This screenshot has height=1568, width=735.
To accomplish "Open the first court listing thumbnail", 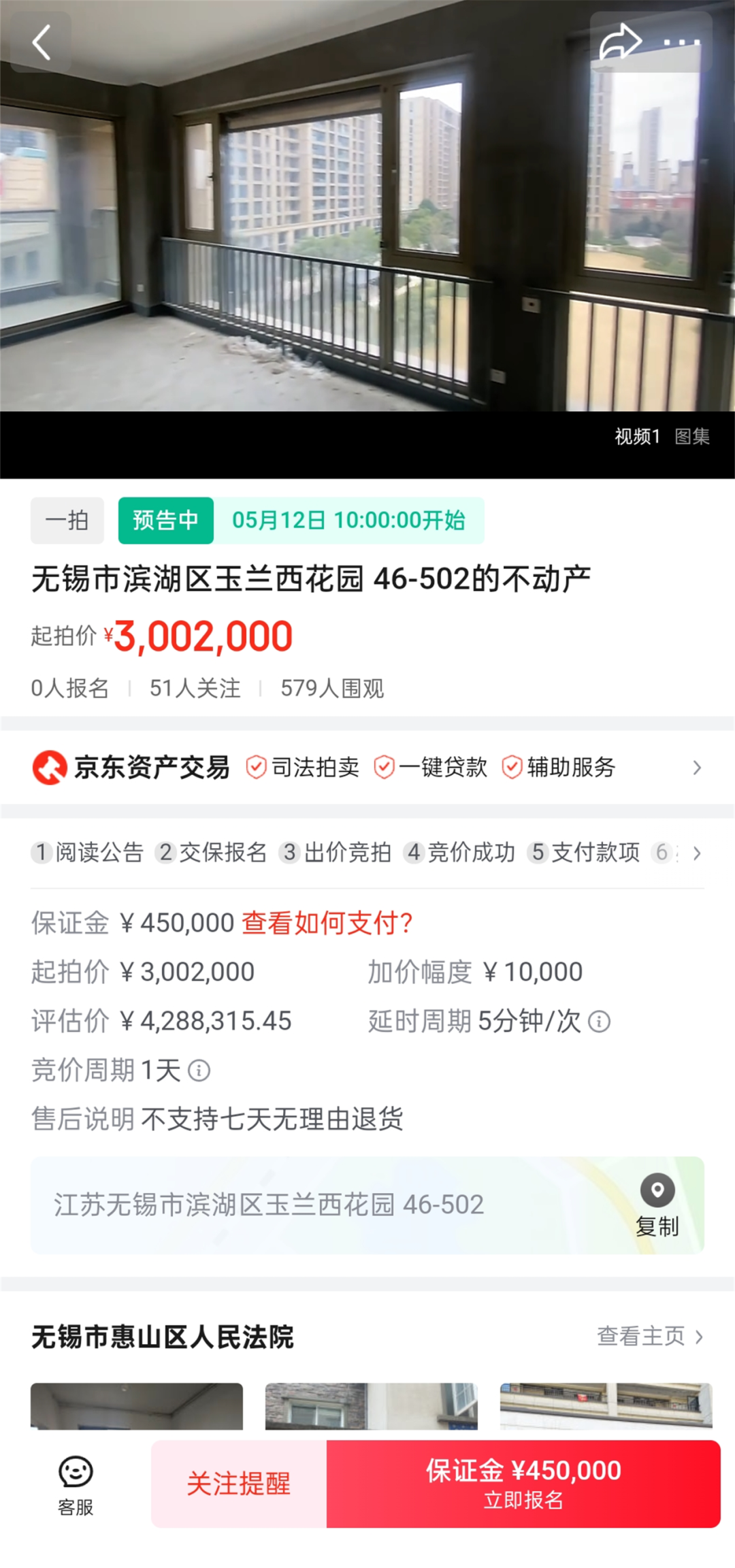I will tap(136, 1405).
